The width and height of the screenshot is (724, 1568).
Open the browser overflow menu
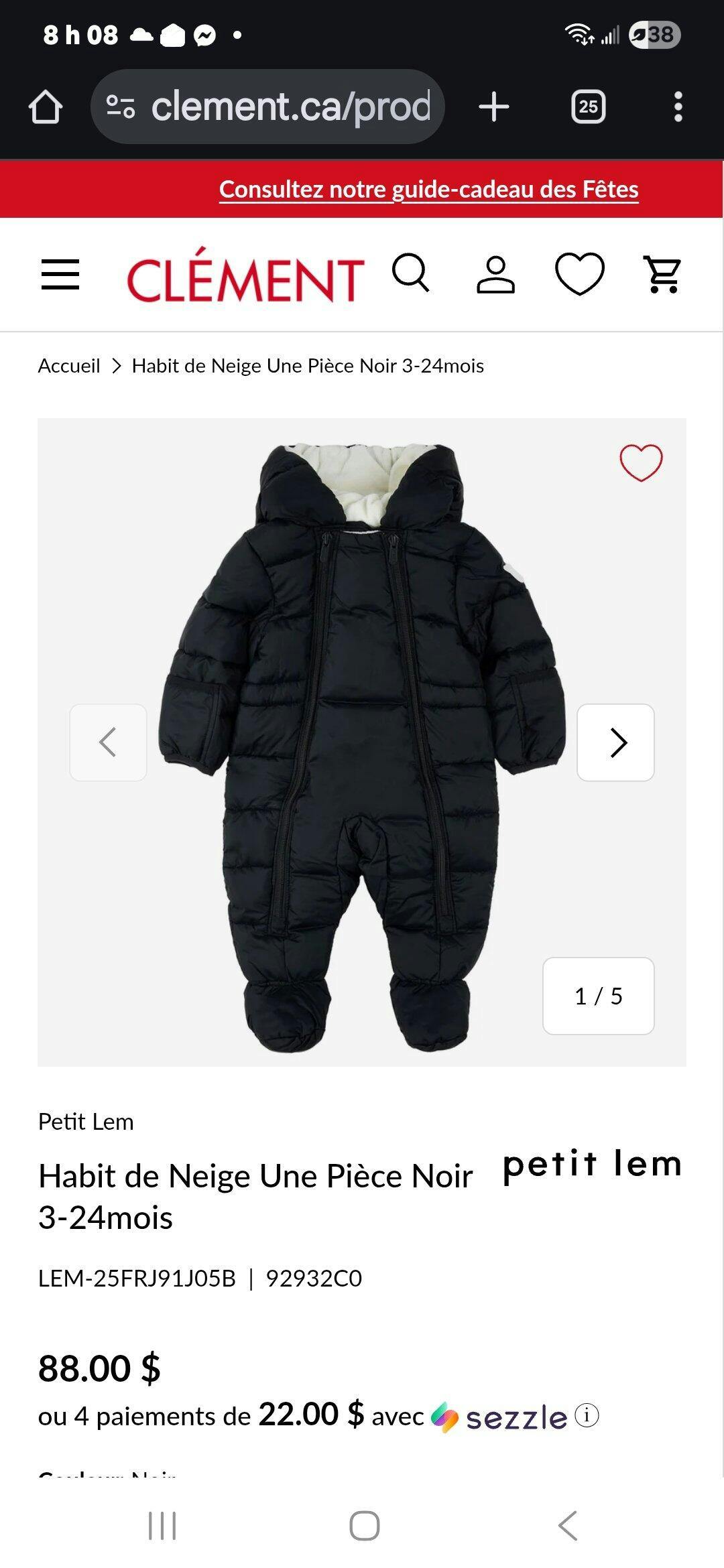(678, 107)
